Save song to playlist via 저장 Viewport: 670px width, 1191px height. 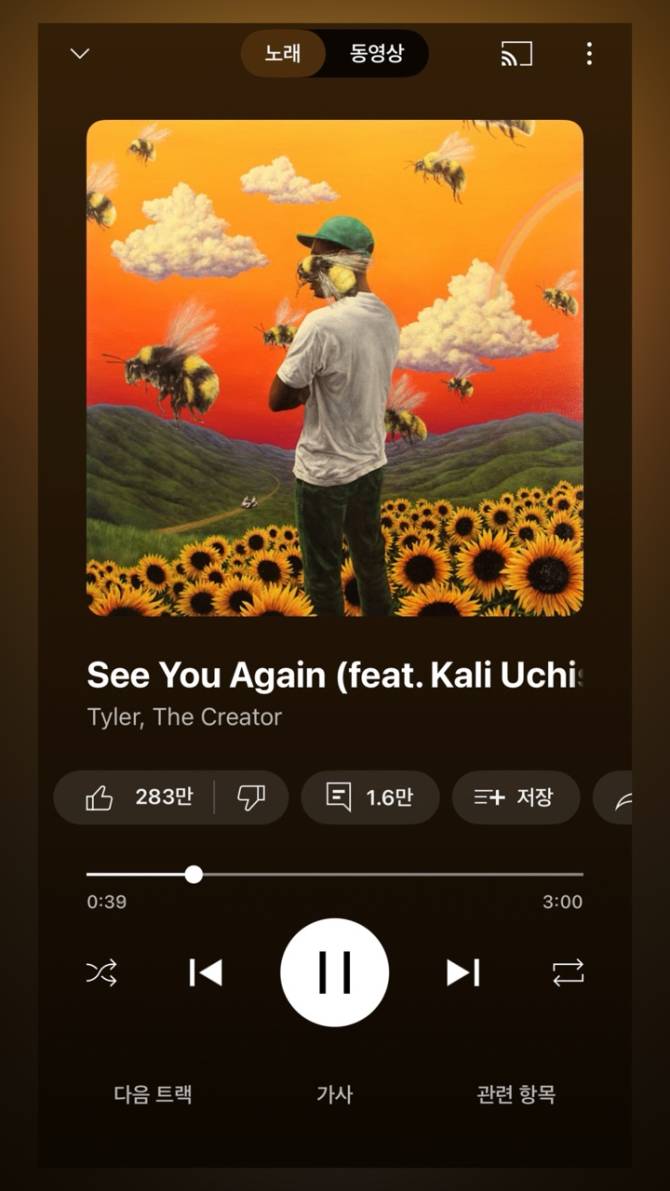pyautogui.click(x=515, y=797)
